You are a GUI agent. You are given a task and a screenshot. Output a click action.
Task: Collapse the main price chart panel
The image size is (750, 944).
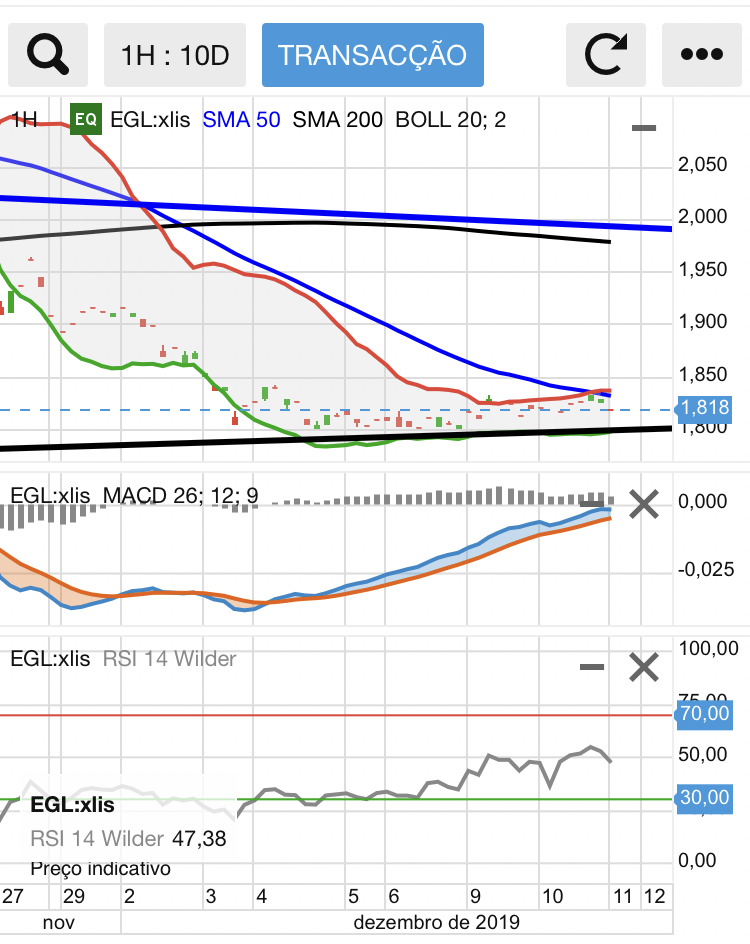[644, 128]
